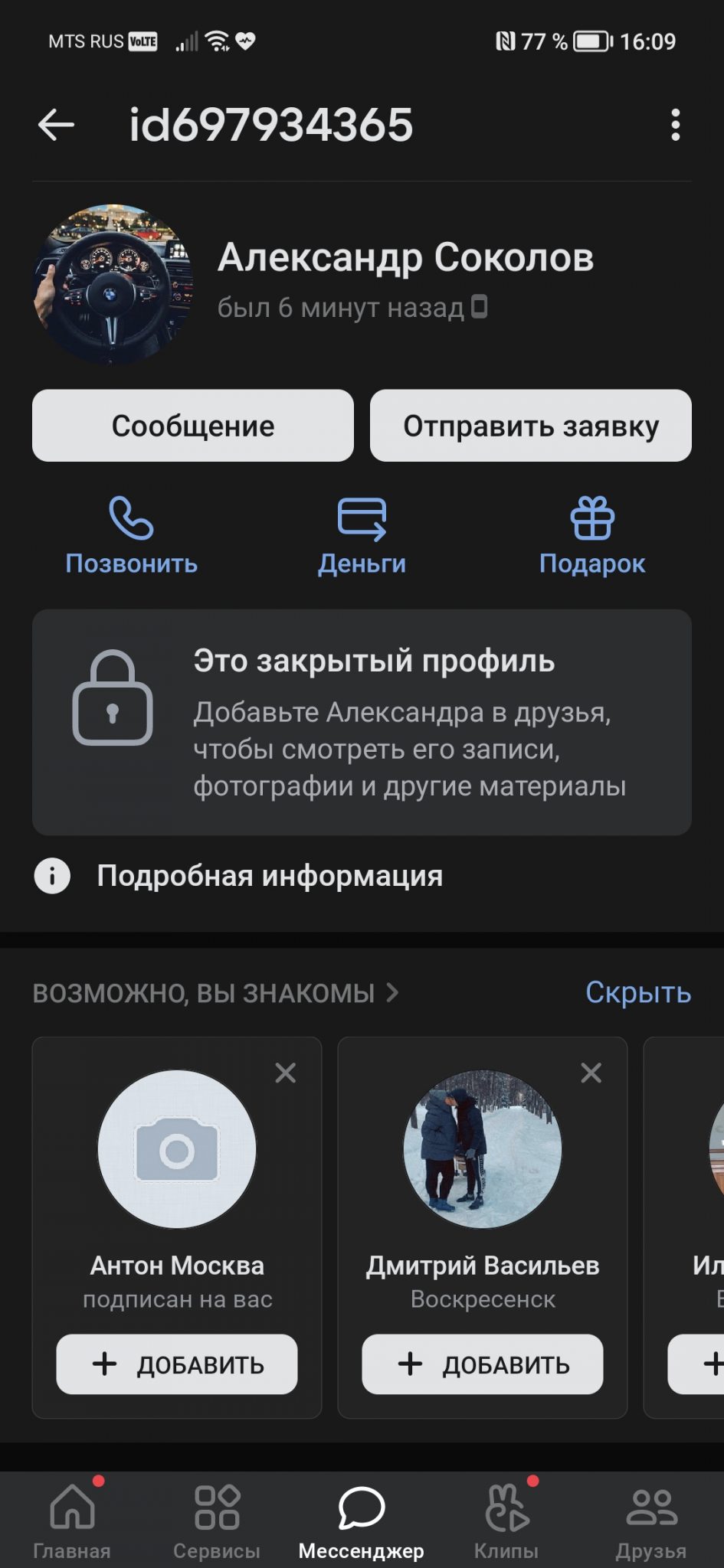Open the Возможно, вы знакомы list
The image size is (724, 1568).
coord(215,993)
